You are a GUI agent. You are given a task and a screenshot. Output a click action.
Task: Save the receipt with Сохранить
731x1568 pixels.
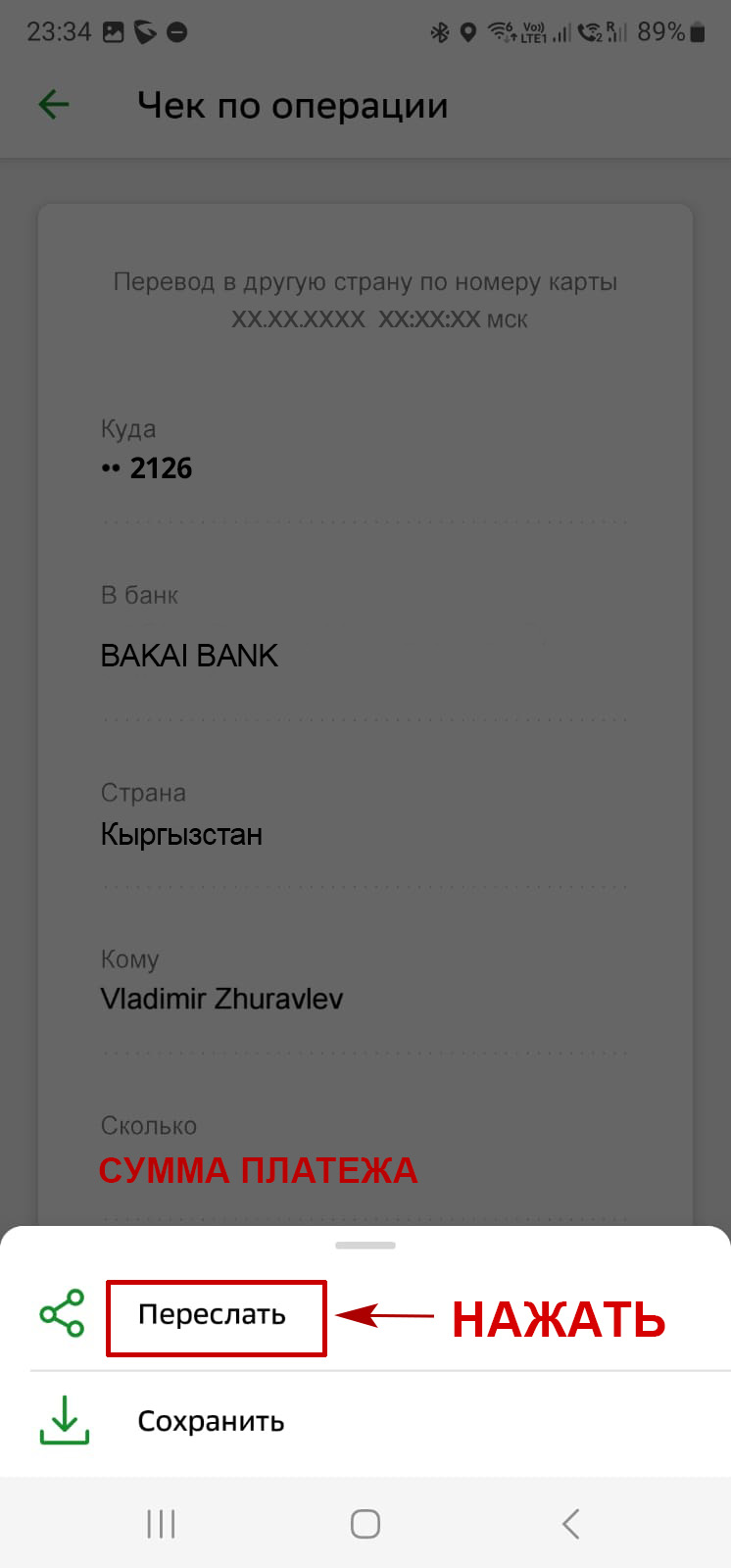point(211,1421)
